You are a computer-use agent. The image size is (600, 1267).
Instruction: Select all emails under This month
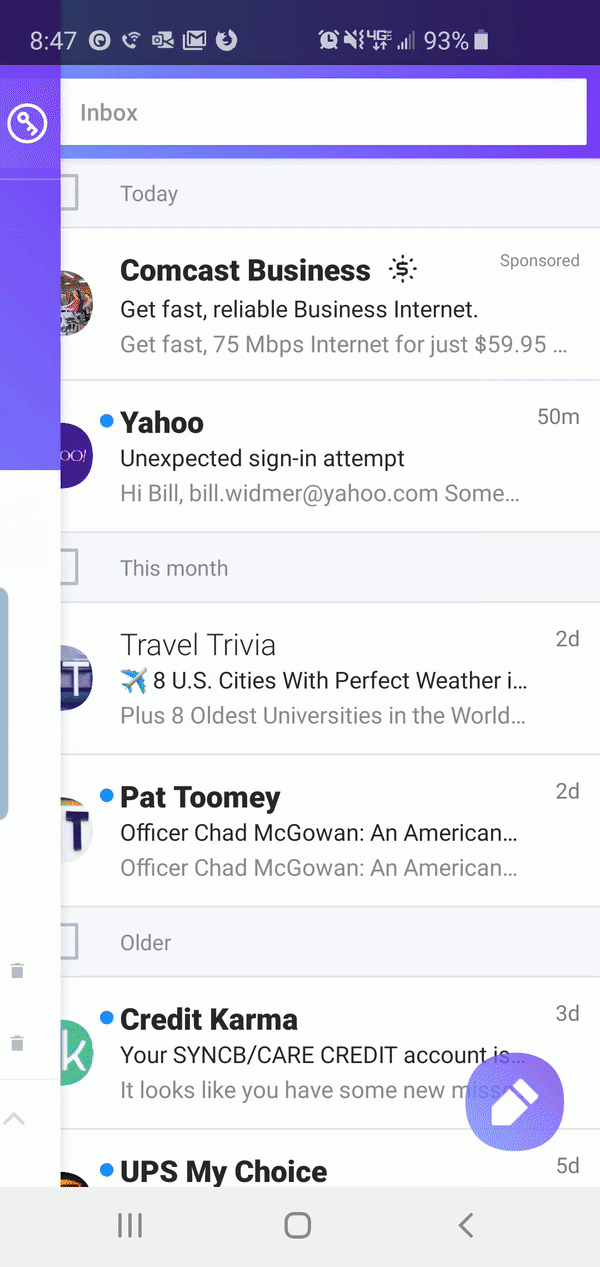69,568
